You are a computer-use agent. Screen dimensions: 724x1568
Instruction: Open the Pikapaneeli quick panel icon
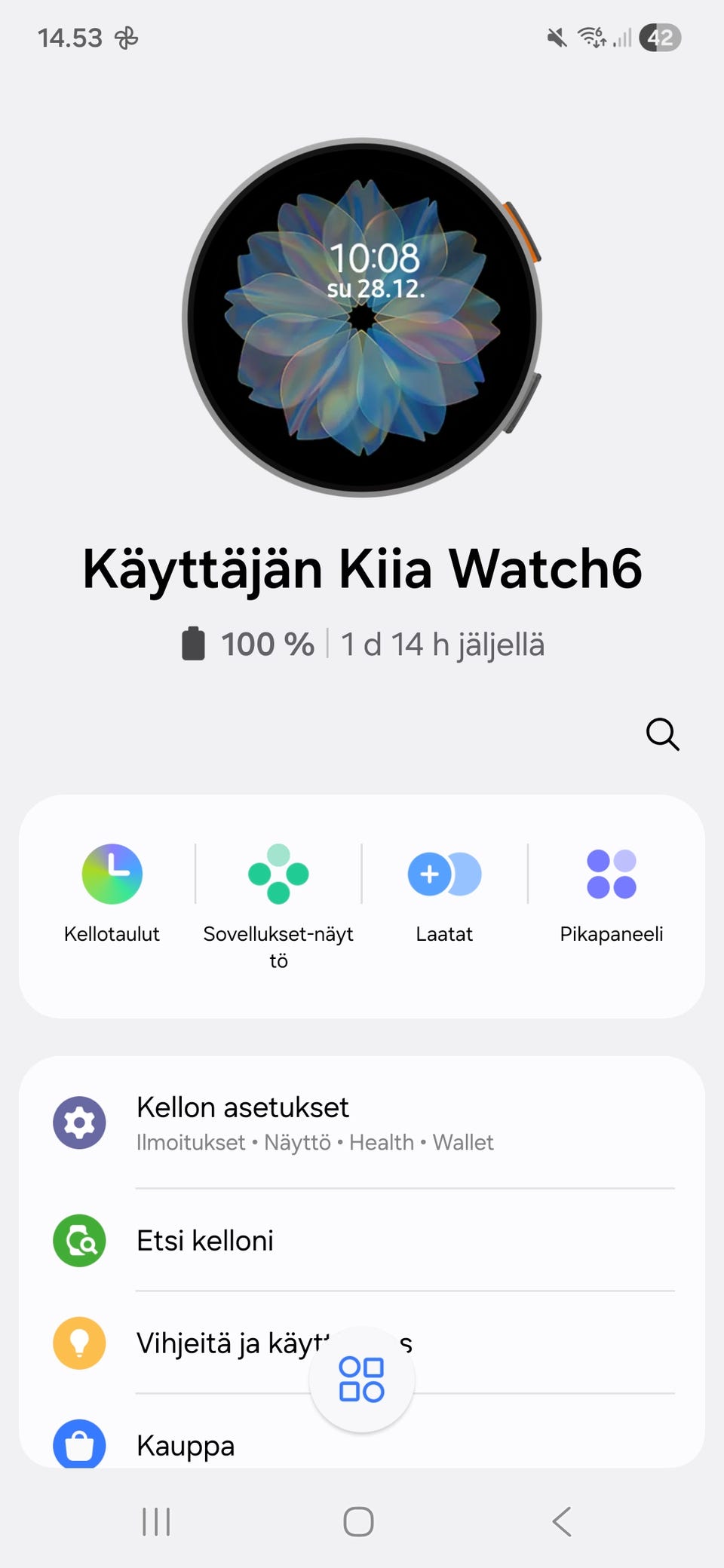(x=611, y=874)
